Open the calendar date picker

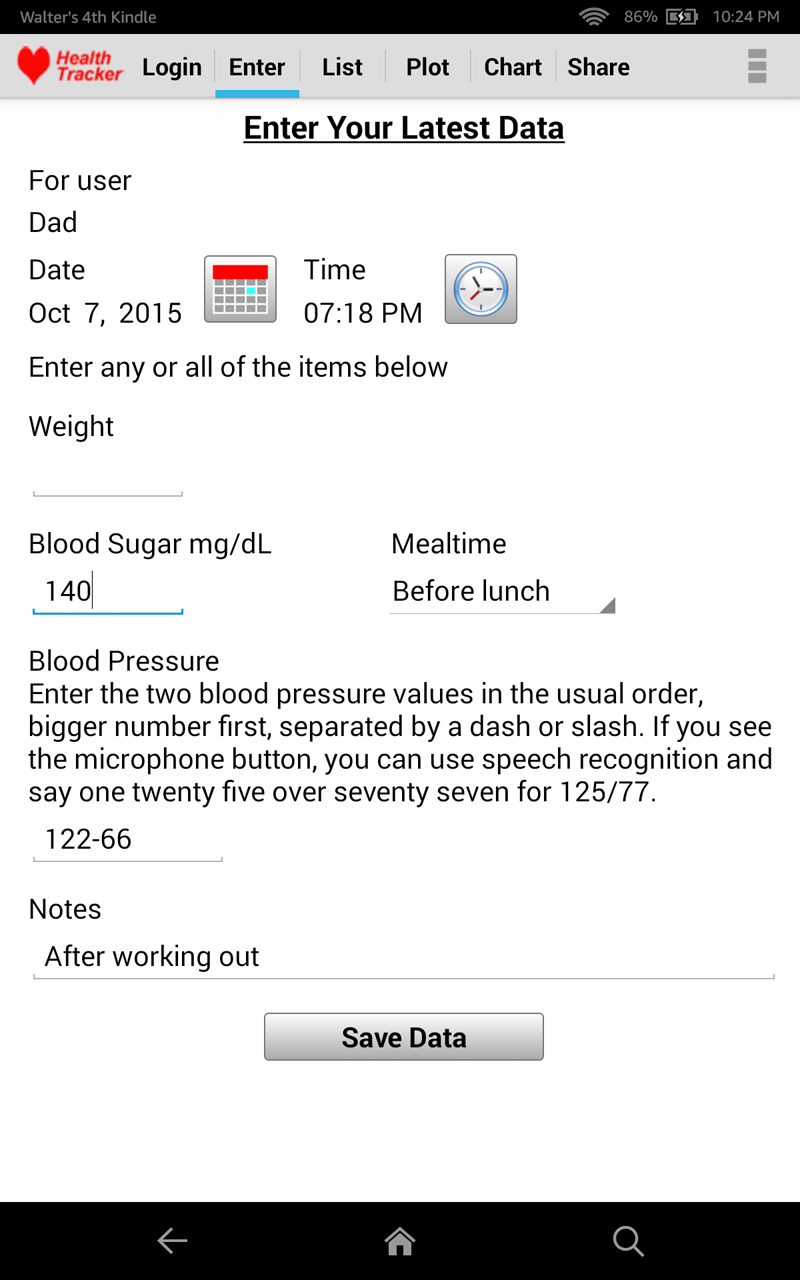coord(240,288)
